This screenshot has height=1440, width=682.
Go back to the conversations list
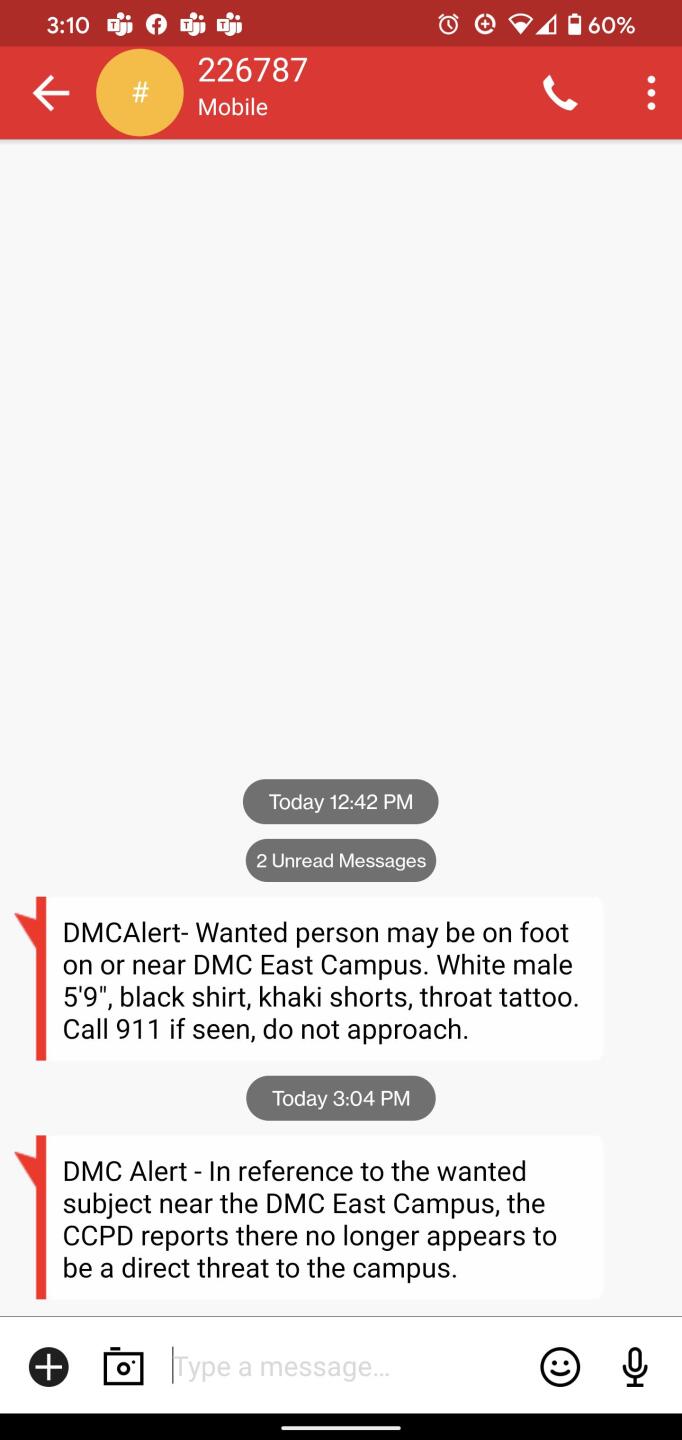coord(51,93)
